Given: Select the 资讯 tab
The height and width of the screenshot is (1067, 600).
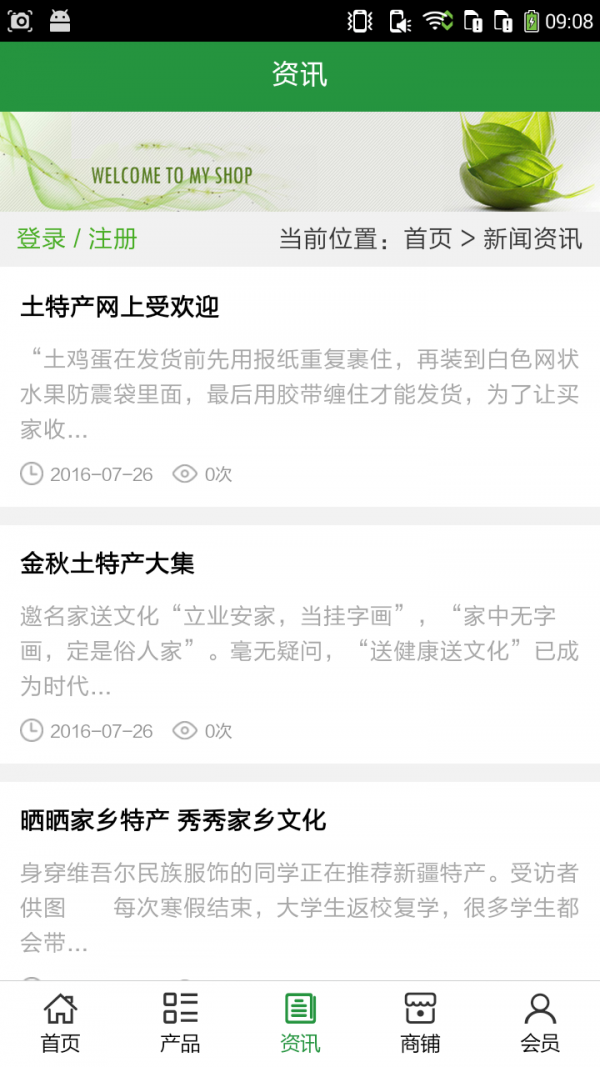Looking at the screenshot, I should [300, 1023].
